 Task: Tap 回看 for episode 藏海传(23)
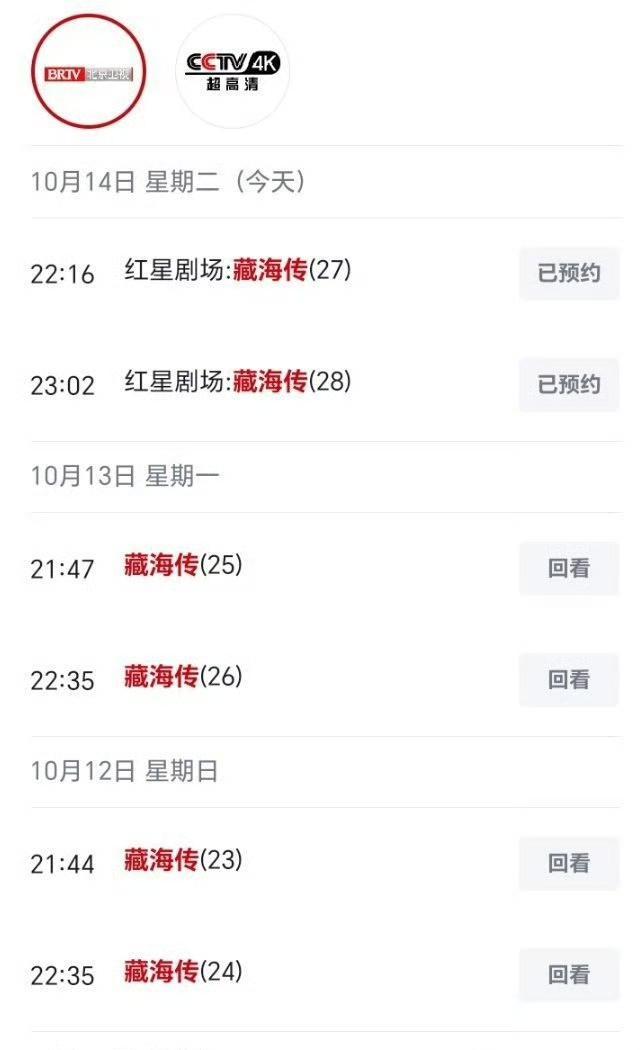[x=569, y=863]
